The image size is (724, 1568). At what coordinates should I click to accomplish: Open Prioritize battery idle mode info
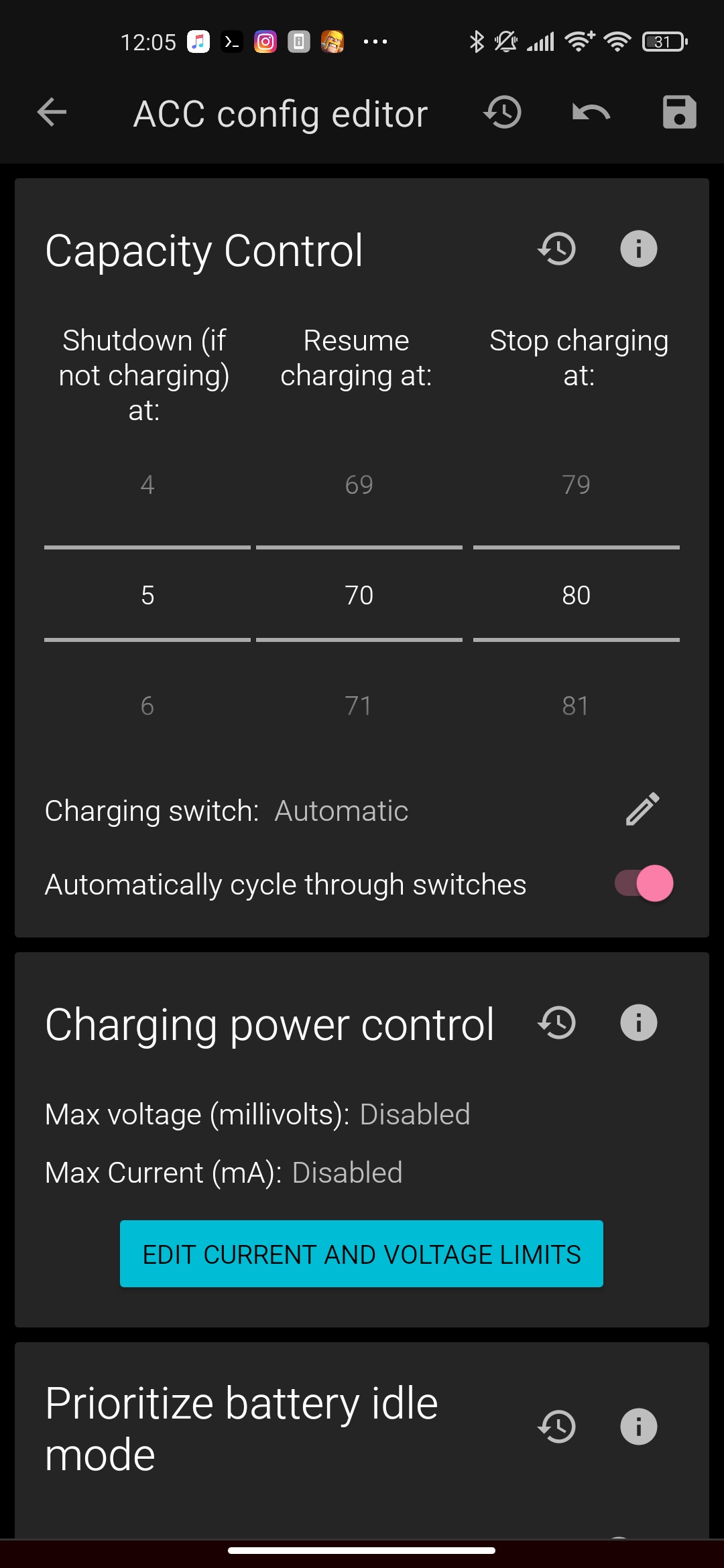click(638, 1426)
